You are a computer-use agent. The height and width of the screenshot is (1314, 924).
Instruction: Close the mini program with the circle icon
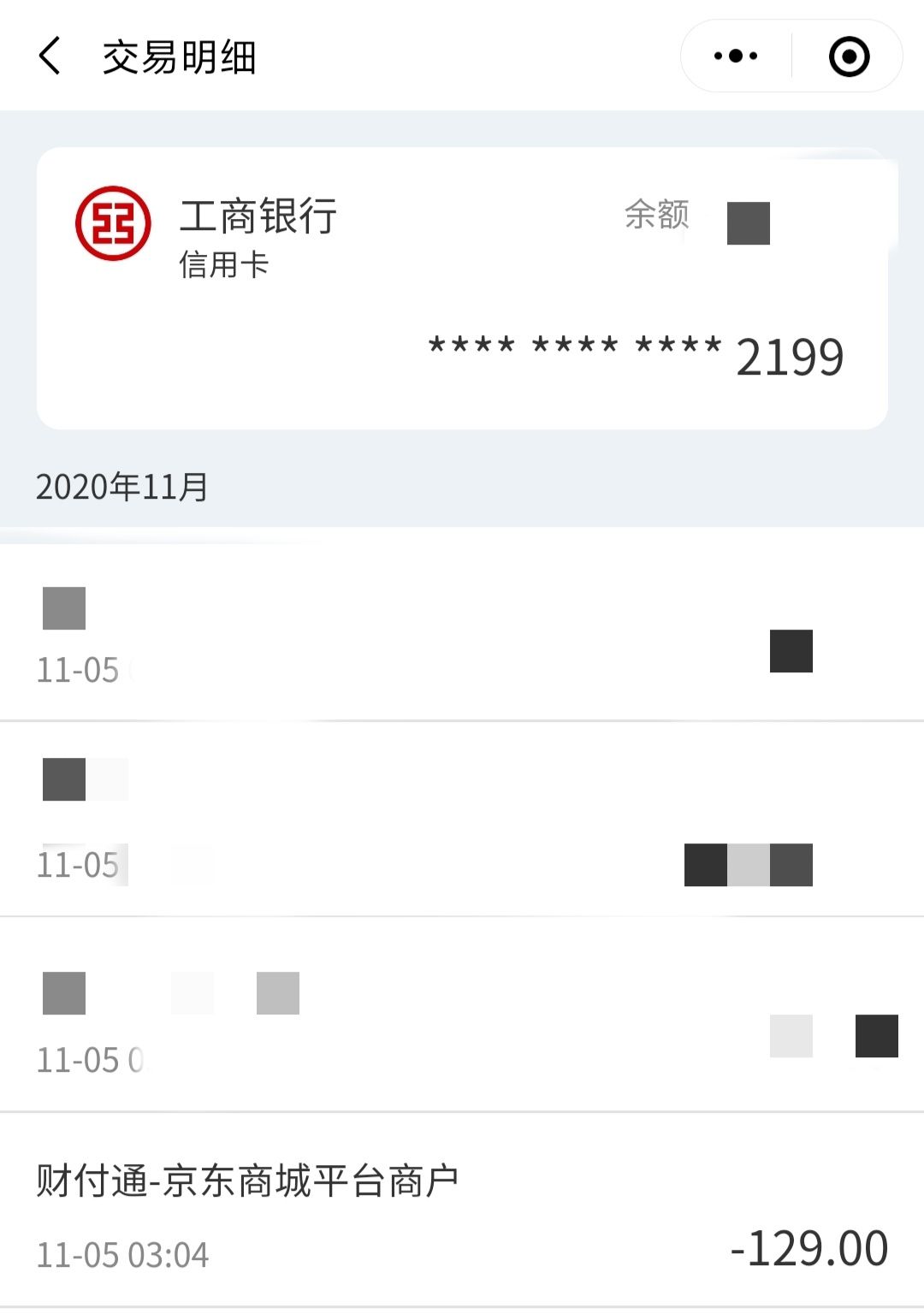click(849, 56)
